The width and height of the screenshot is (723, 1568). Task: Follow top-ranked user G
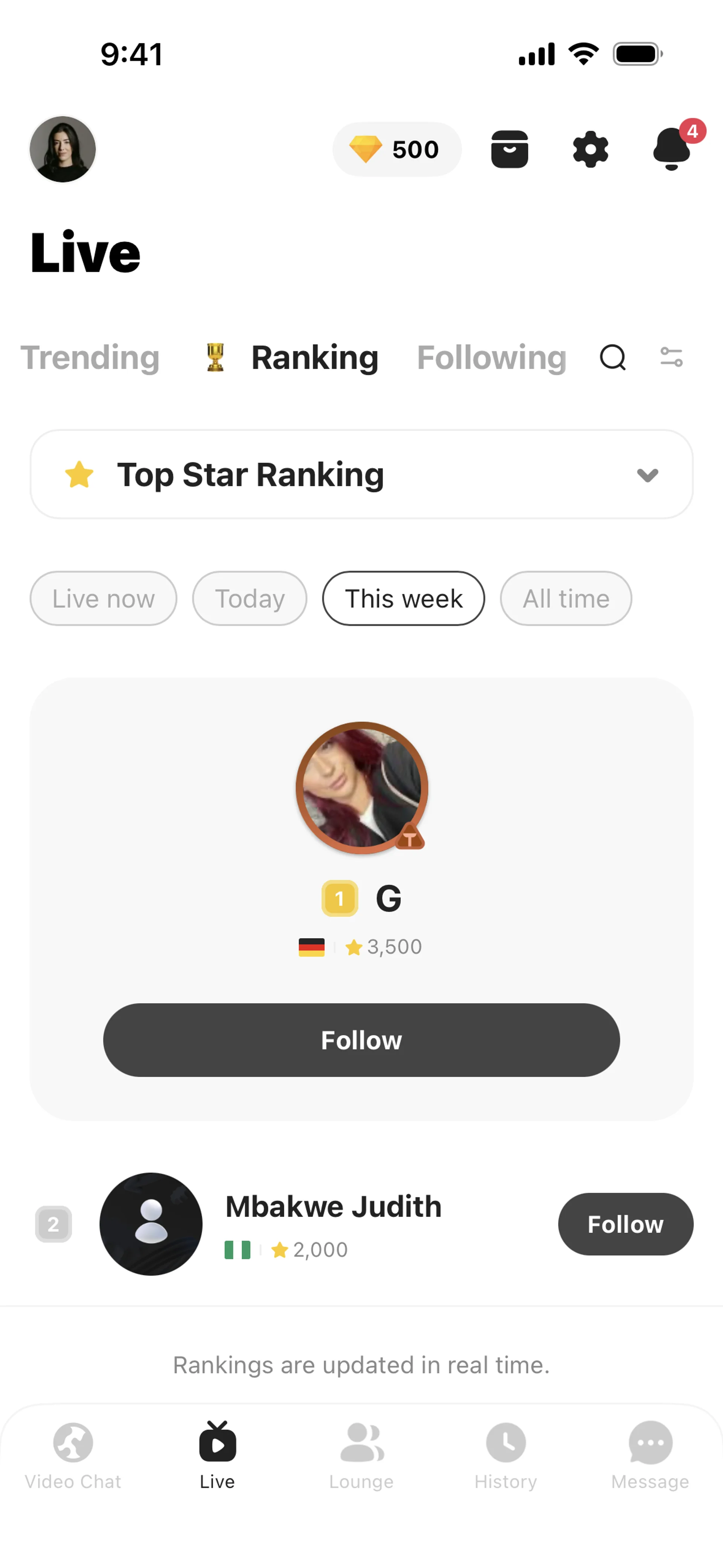pyautogui.click(x=361, y=1040)
